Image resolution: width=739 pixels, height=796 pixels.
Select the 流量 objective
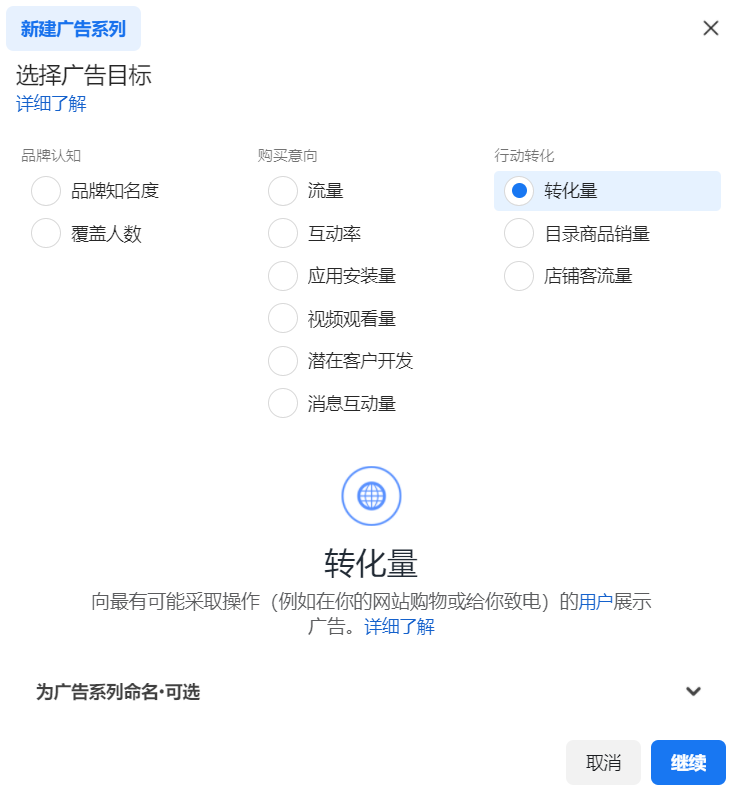[282, 190]
